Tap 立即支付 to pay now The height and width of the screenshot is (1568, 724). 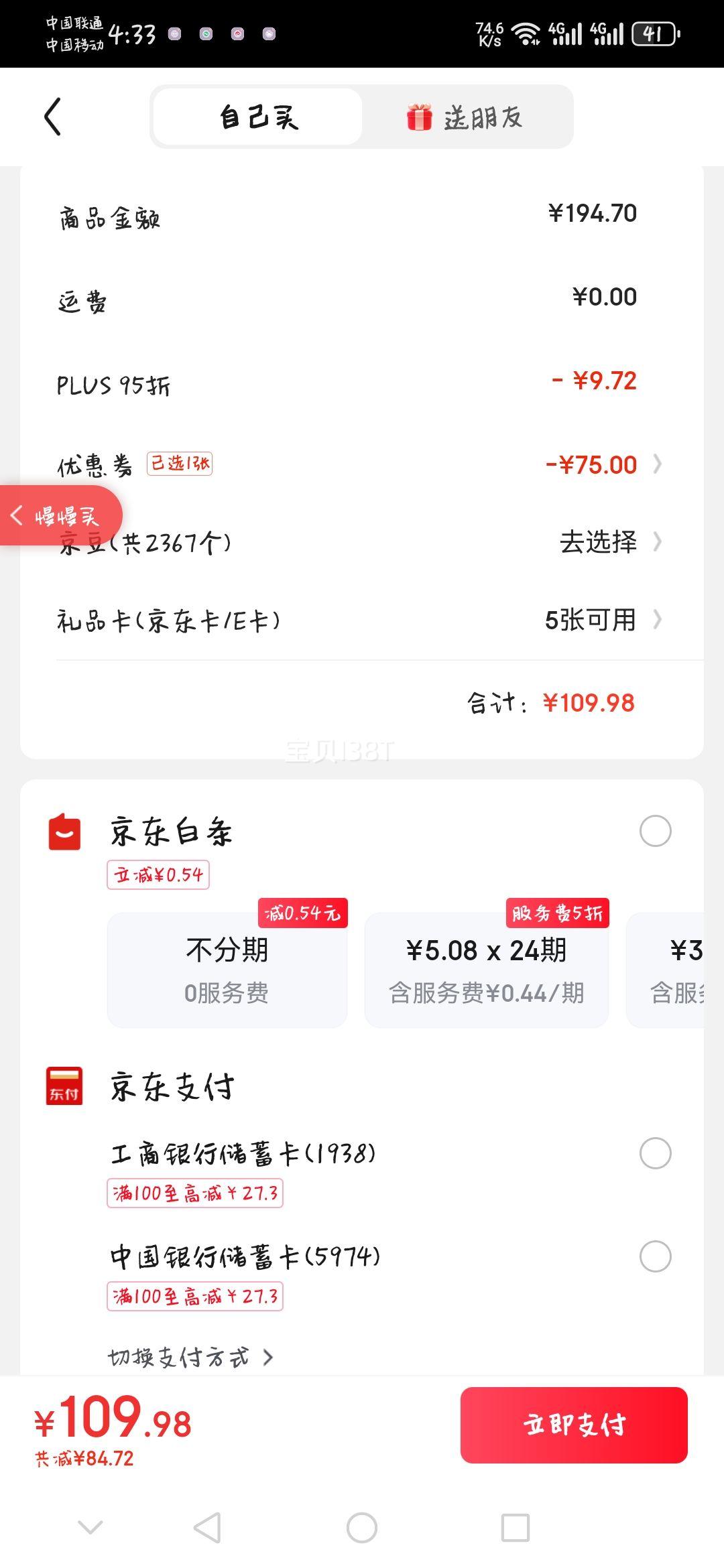click(x=574, y=1425)
